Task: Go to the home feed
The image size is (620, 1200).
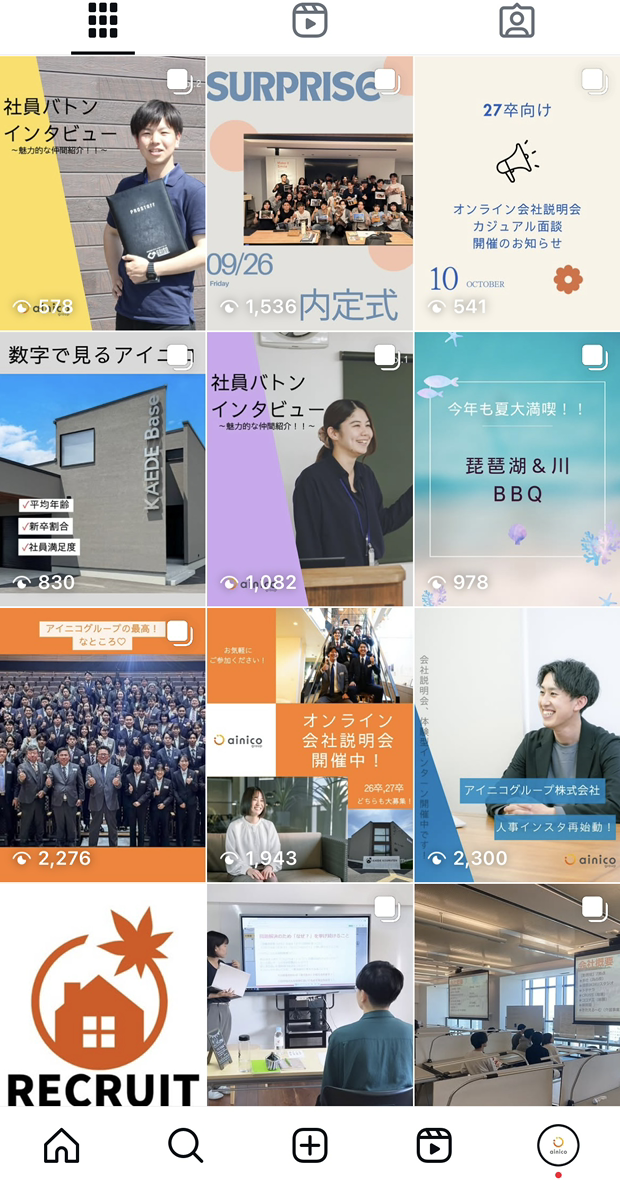Action: click(x=62, y=1146)
